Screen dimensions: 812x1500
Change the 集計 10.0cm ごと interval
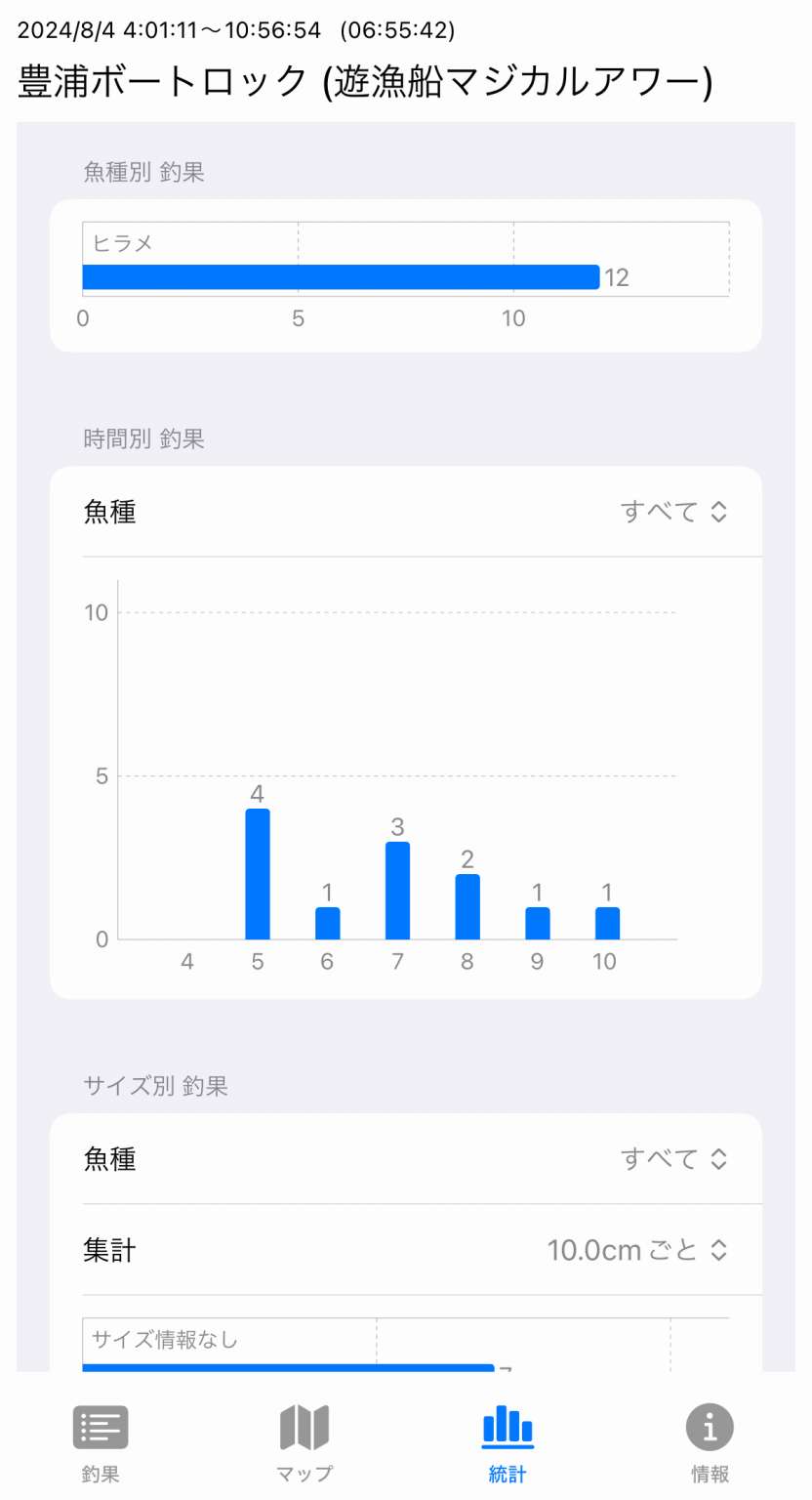[637, 1250]
